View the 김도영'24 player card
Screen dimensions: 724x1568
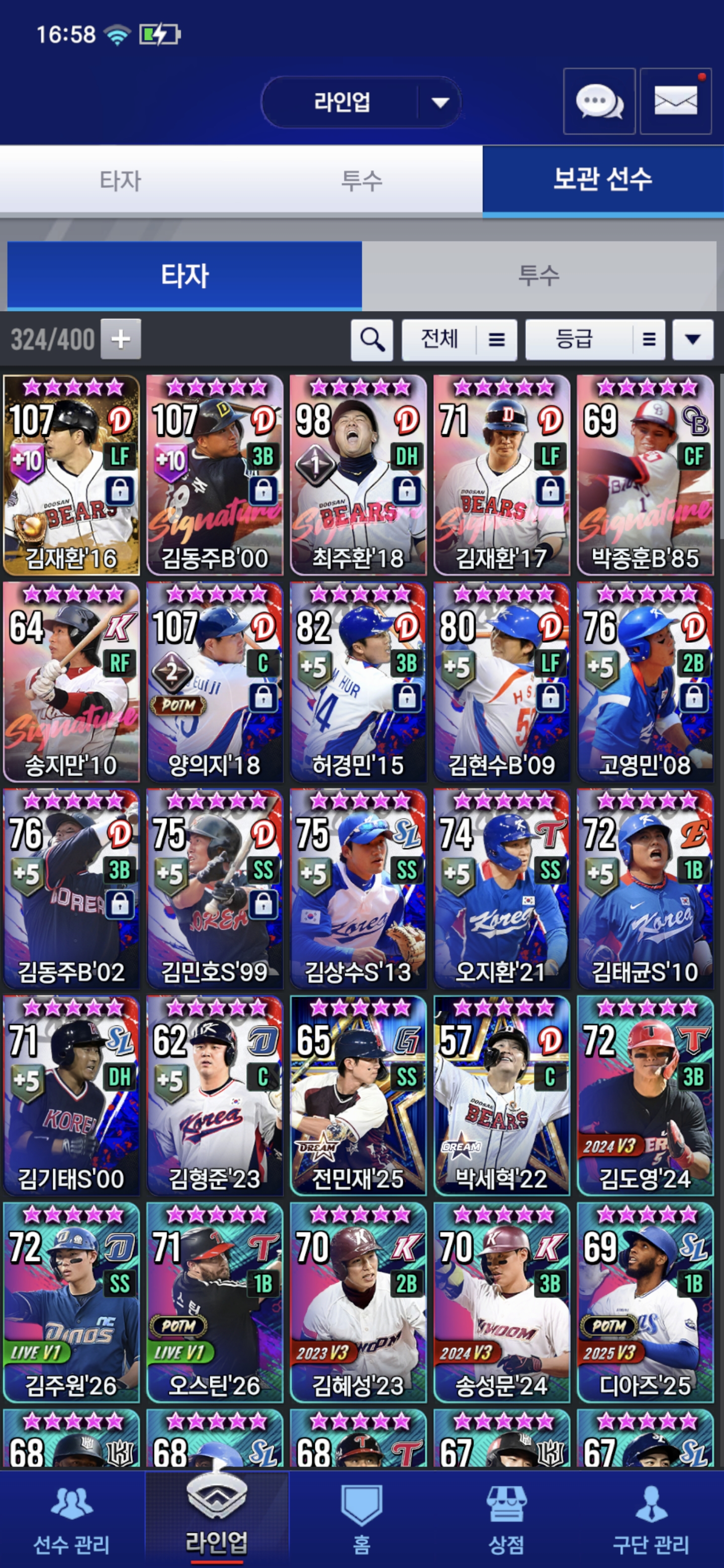point(645,1096)
